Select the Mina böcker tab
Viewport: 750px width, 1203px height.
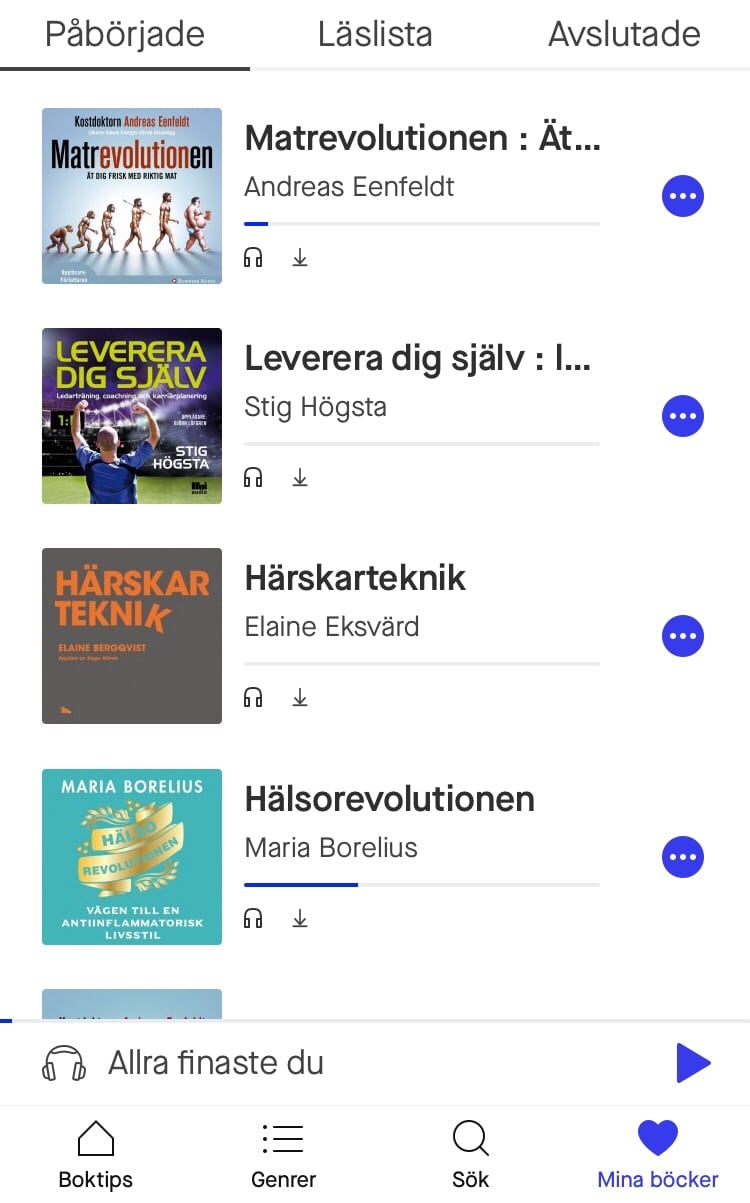coord(657,1155)
